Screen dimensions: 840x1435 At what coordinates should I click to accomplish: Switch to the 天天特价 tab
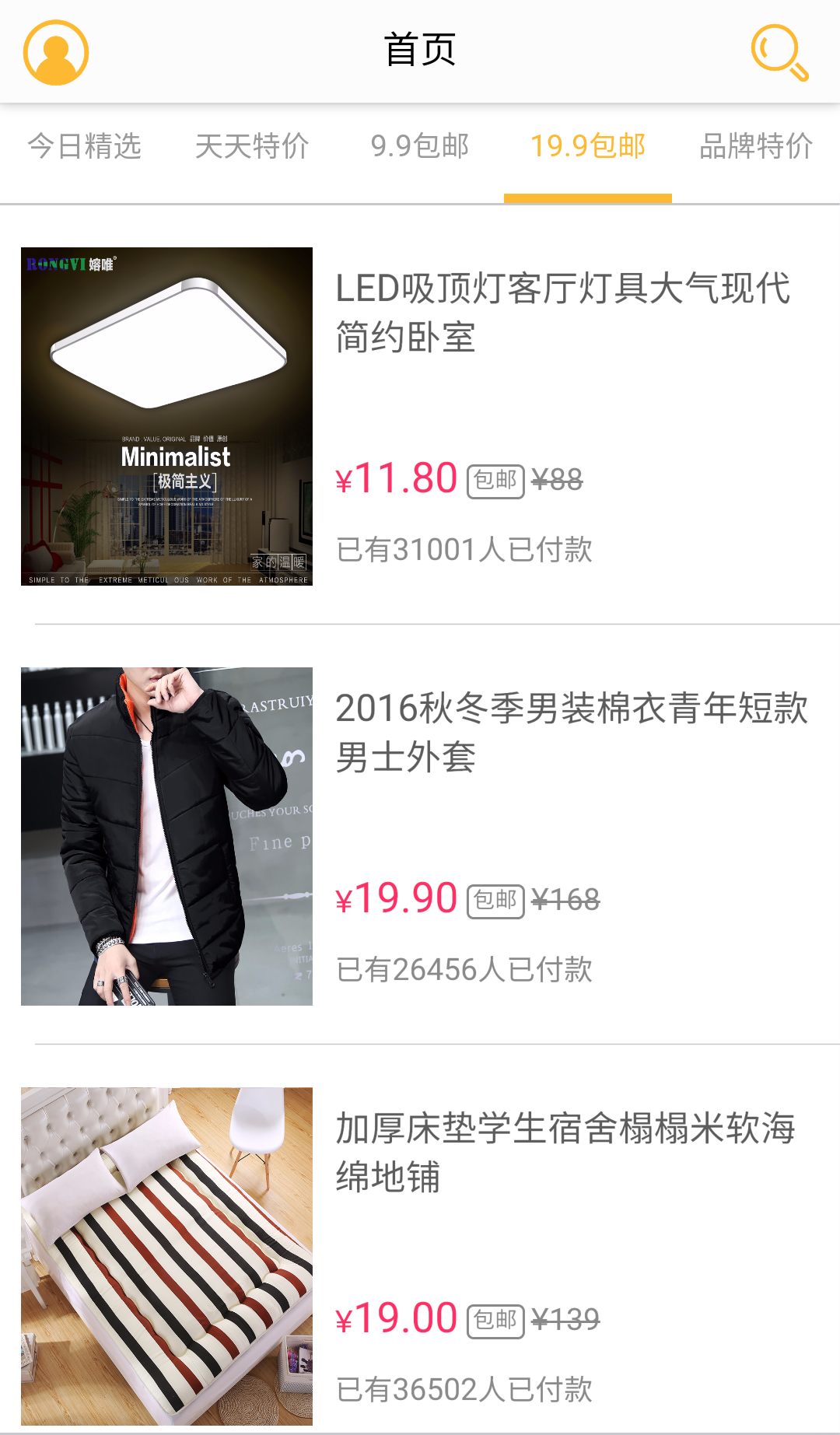tap(252, 146)
